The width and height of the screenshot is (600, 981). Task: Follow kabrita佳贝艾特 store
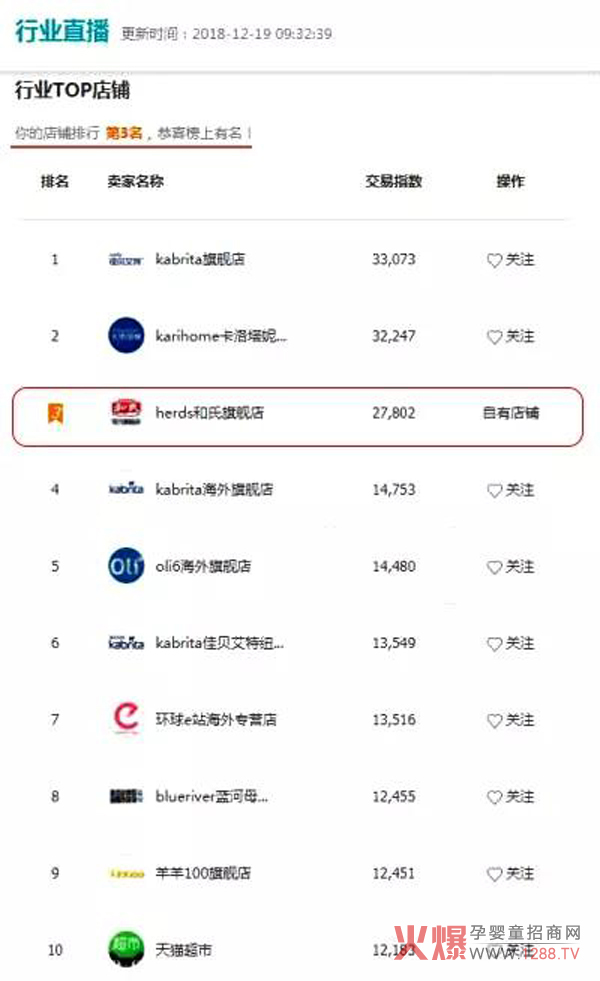coord(510,644)
